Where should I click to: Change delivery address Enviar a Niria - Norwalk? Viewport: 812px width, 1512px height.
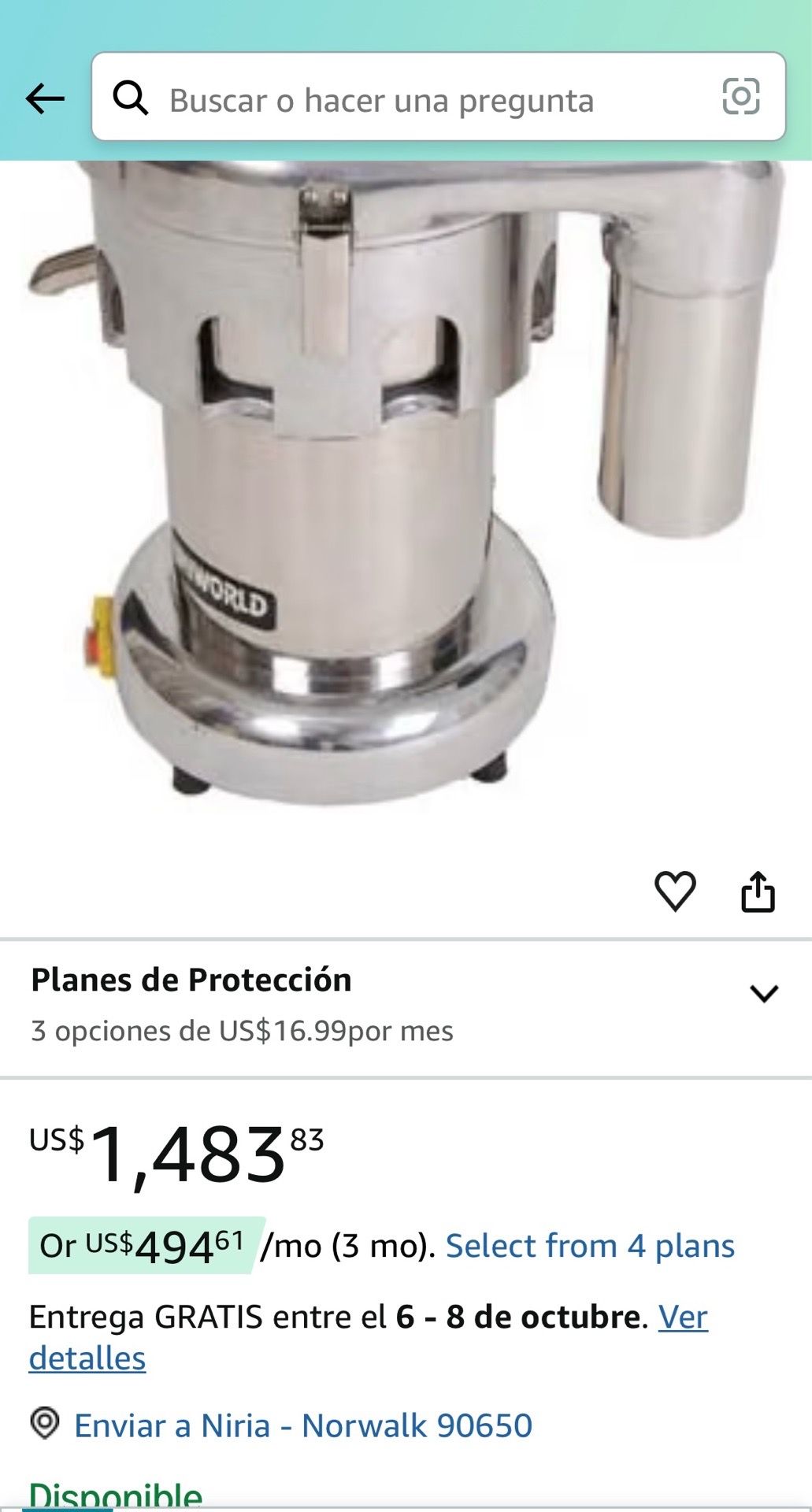[x=303, y=1425]
